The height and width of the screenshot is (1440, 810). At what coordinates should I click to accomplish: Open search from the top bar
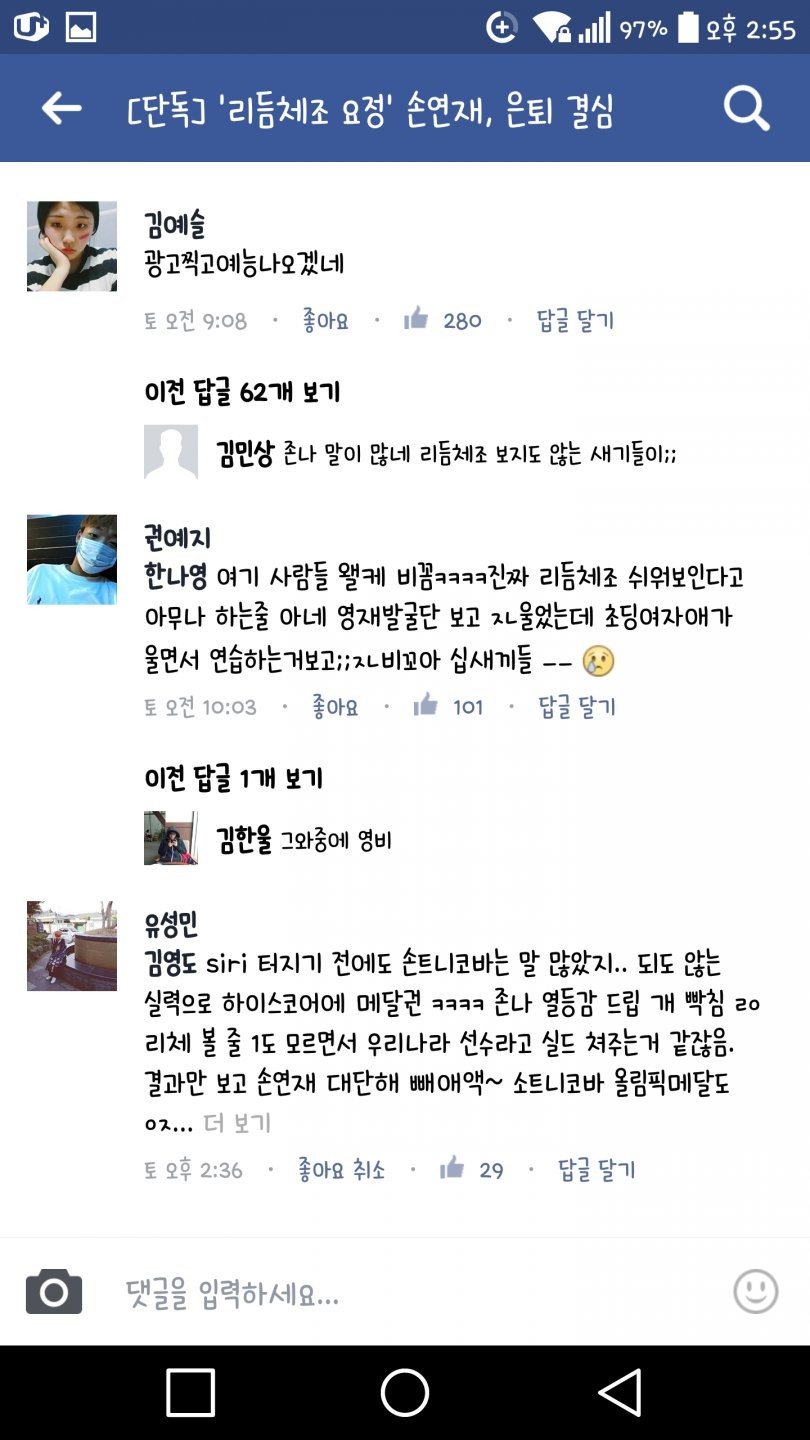click(746, 108)
